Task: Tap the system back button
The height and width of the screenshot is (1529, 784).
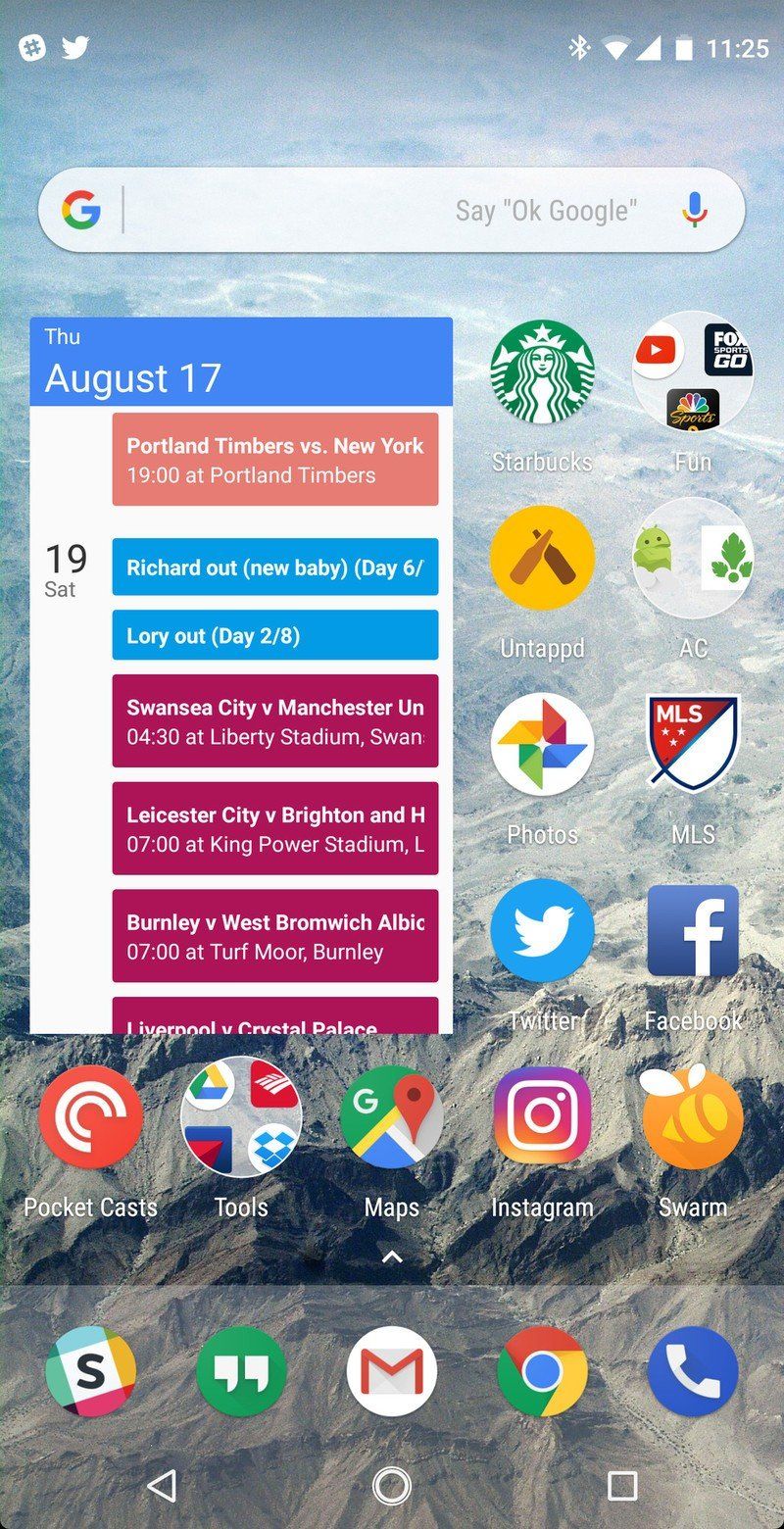Action: [162, 1486]
